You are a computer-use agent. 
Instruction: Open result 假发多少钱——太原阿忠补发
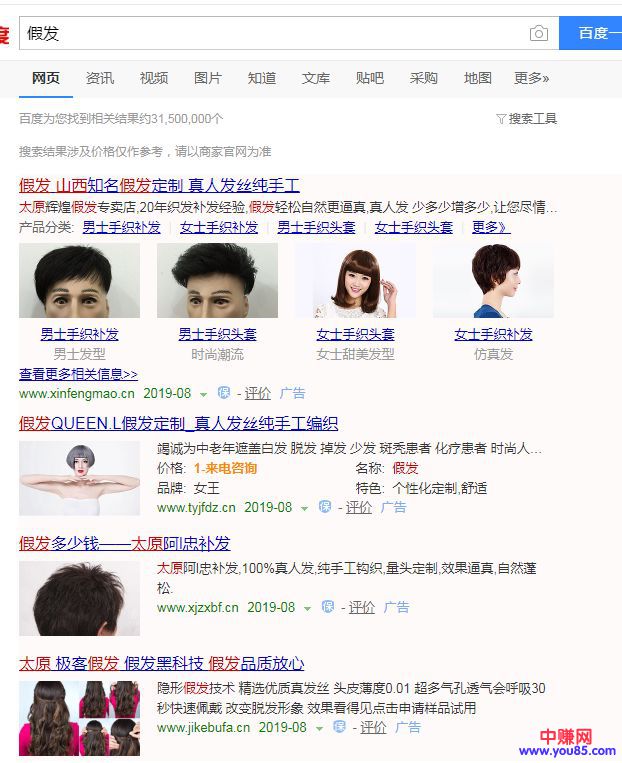[x=124, y=543]
